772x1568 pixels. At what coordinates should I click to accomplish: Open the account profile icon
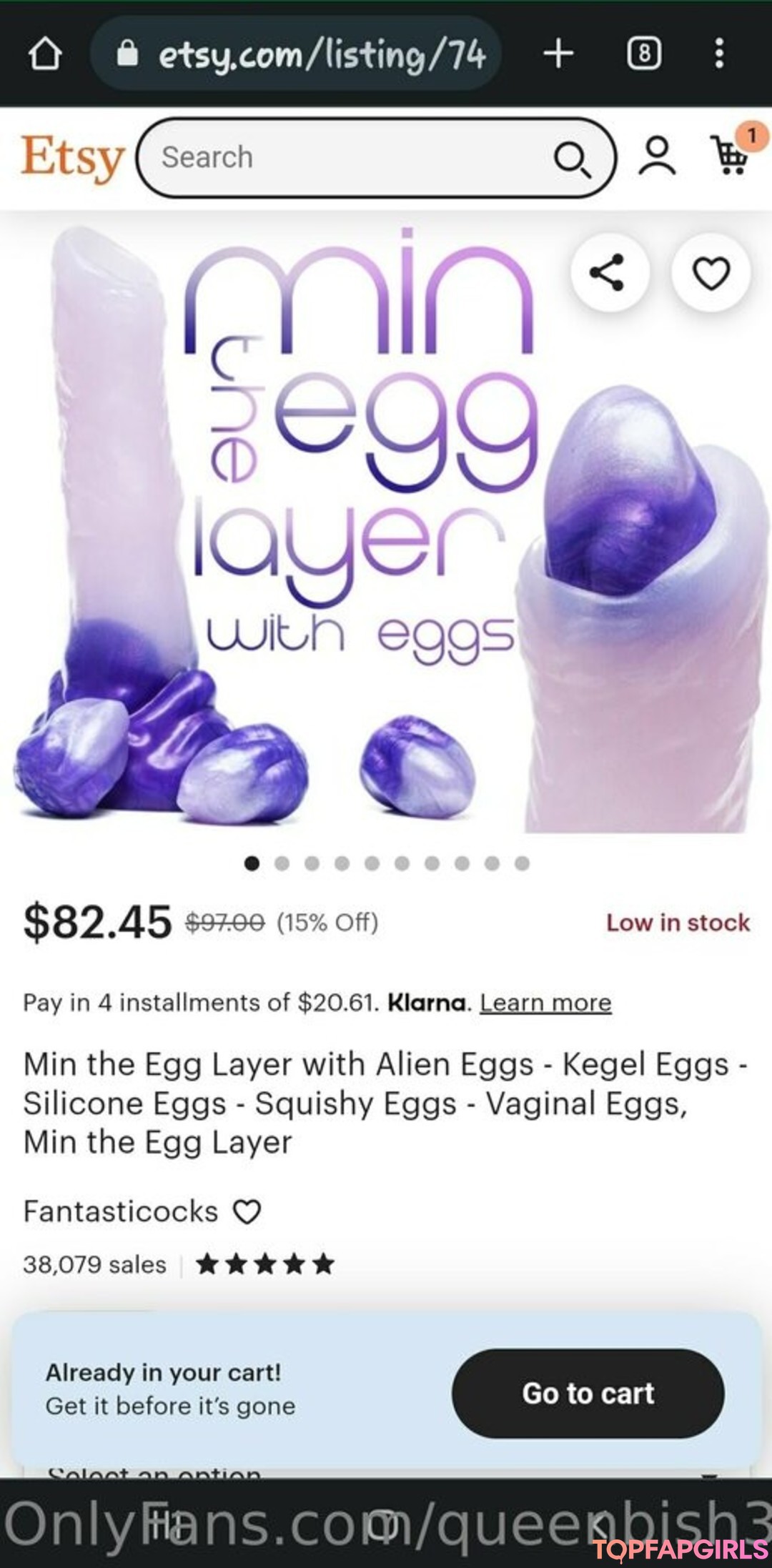[656, 156]
